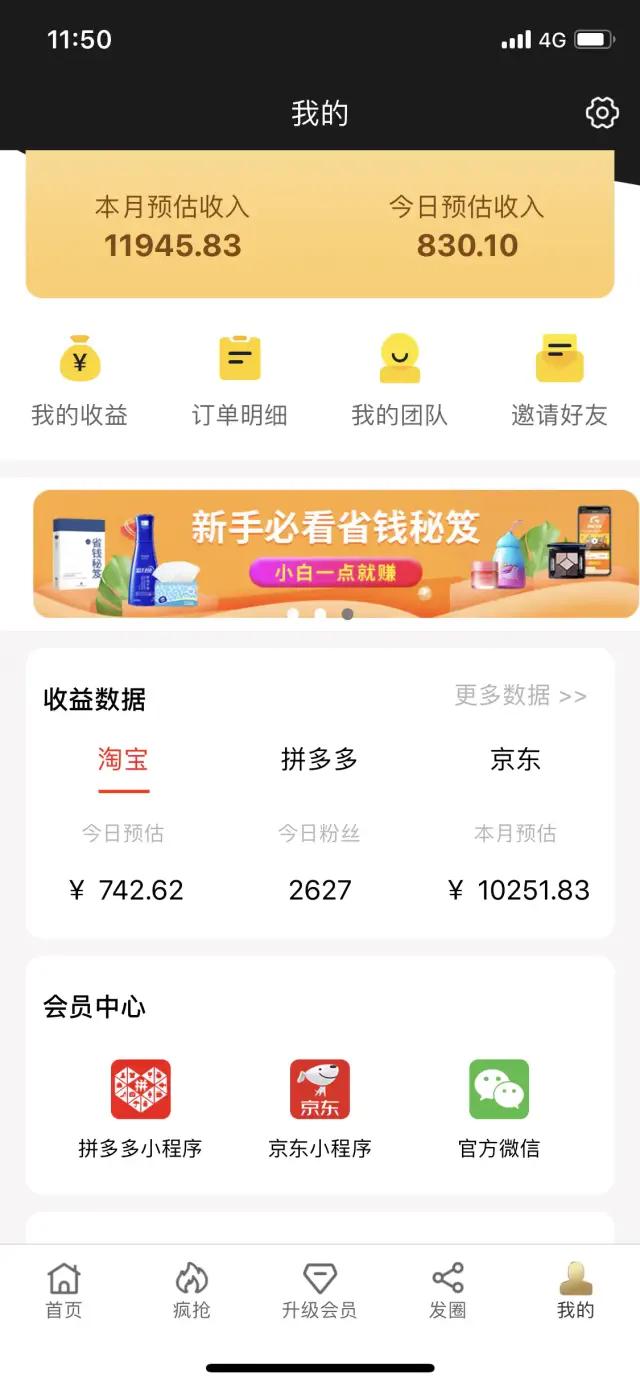Switch to the 发圈 share tab
Screen dimensions: 640x1386
tap(447, 1290)
